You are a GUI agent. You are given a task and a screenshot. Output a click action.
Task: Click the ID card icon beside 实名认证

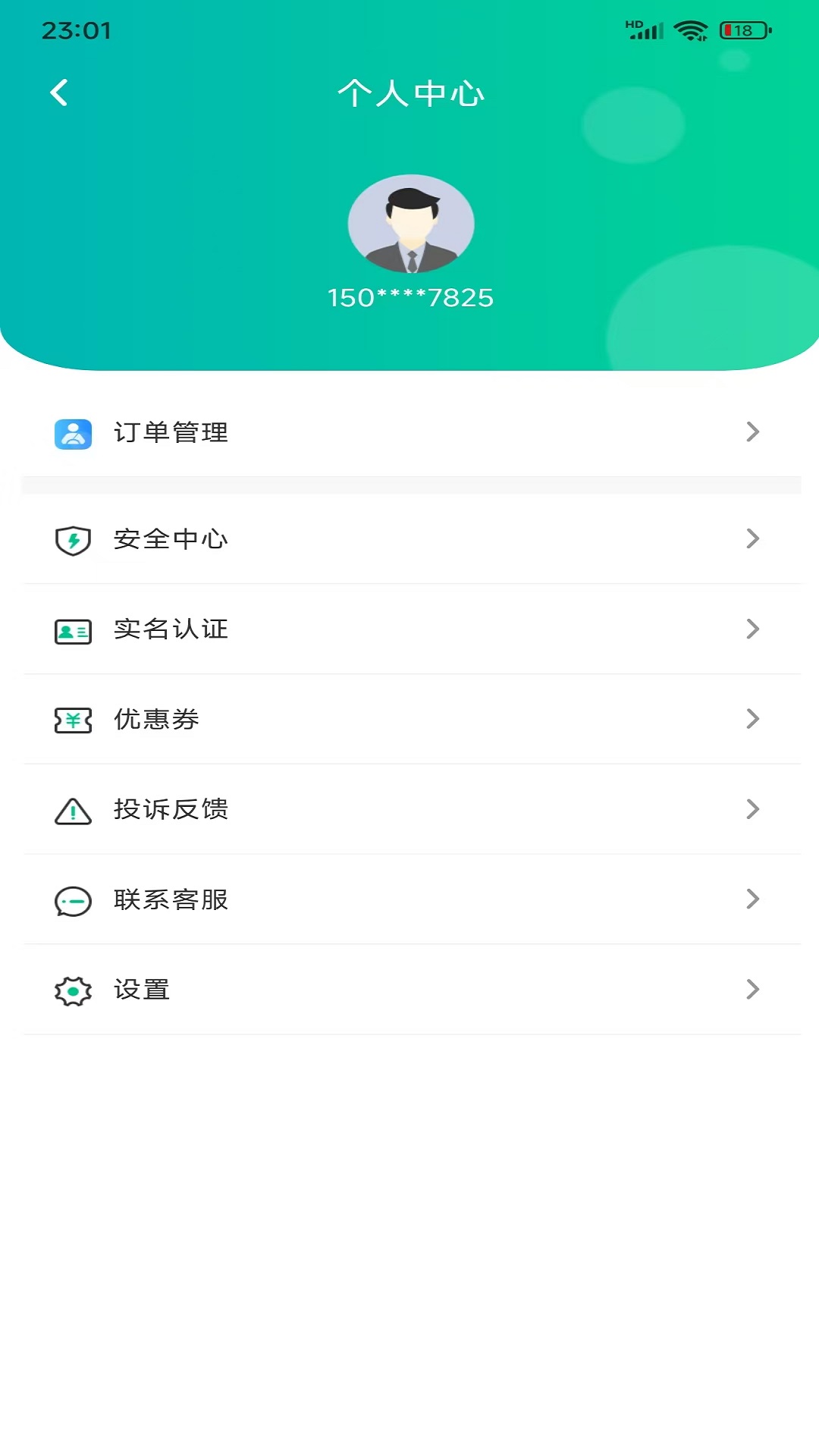click(73, 629)
